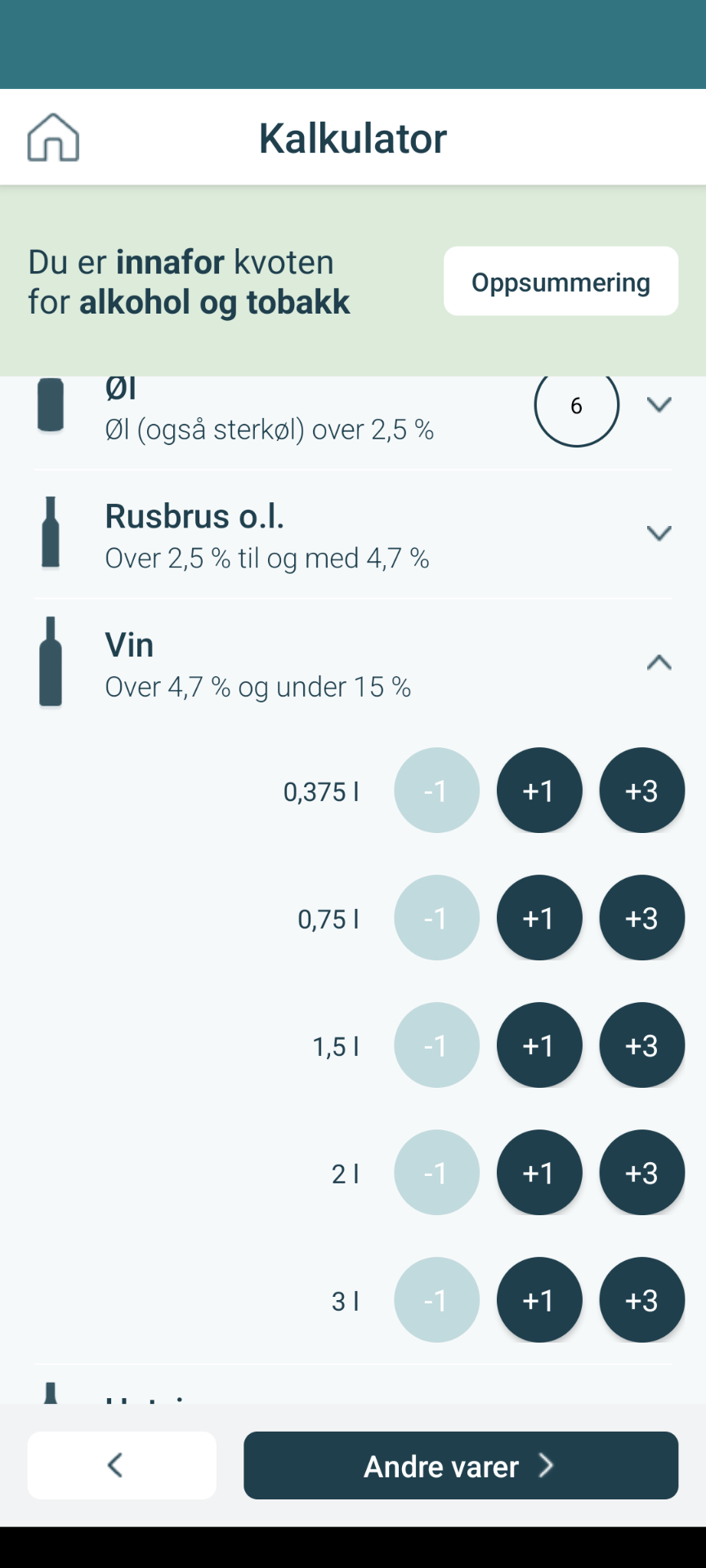Add three 0,375 l wine bottles
The image size is (706, 1568).
point(641,791)
